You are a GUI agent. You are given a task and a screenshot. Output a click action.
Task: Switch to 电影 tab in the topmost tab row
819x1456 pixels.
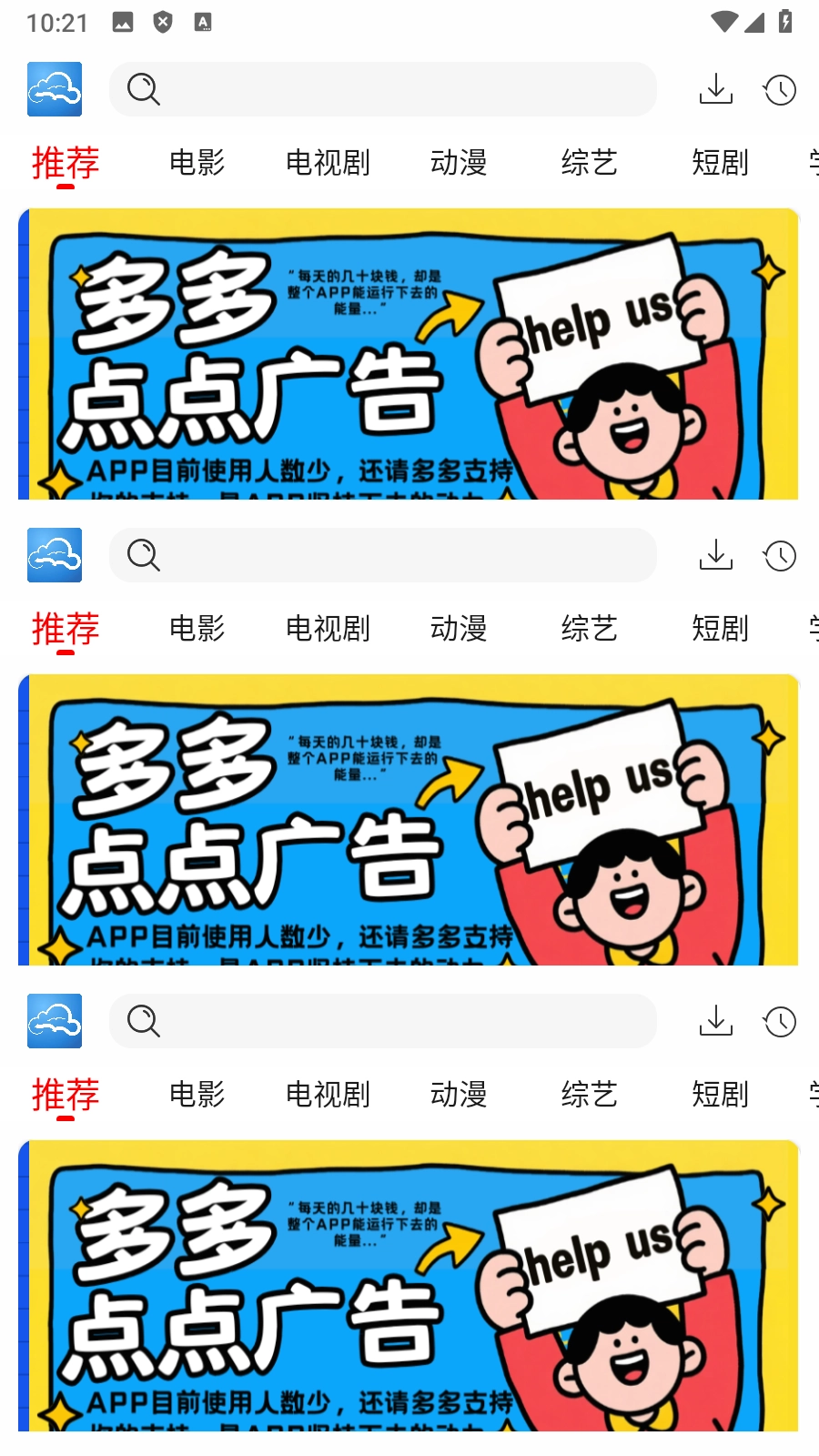click(x=197, y=163)
